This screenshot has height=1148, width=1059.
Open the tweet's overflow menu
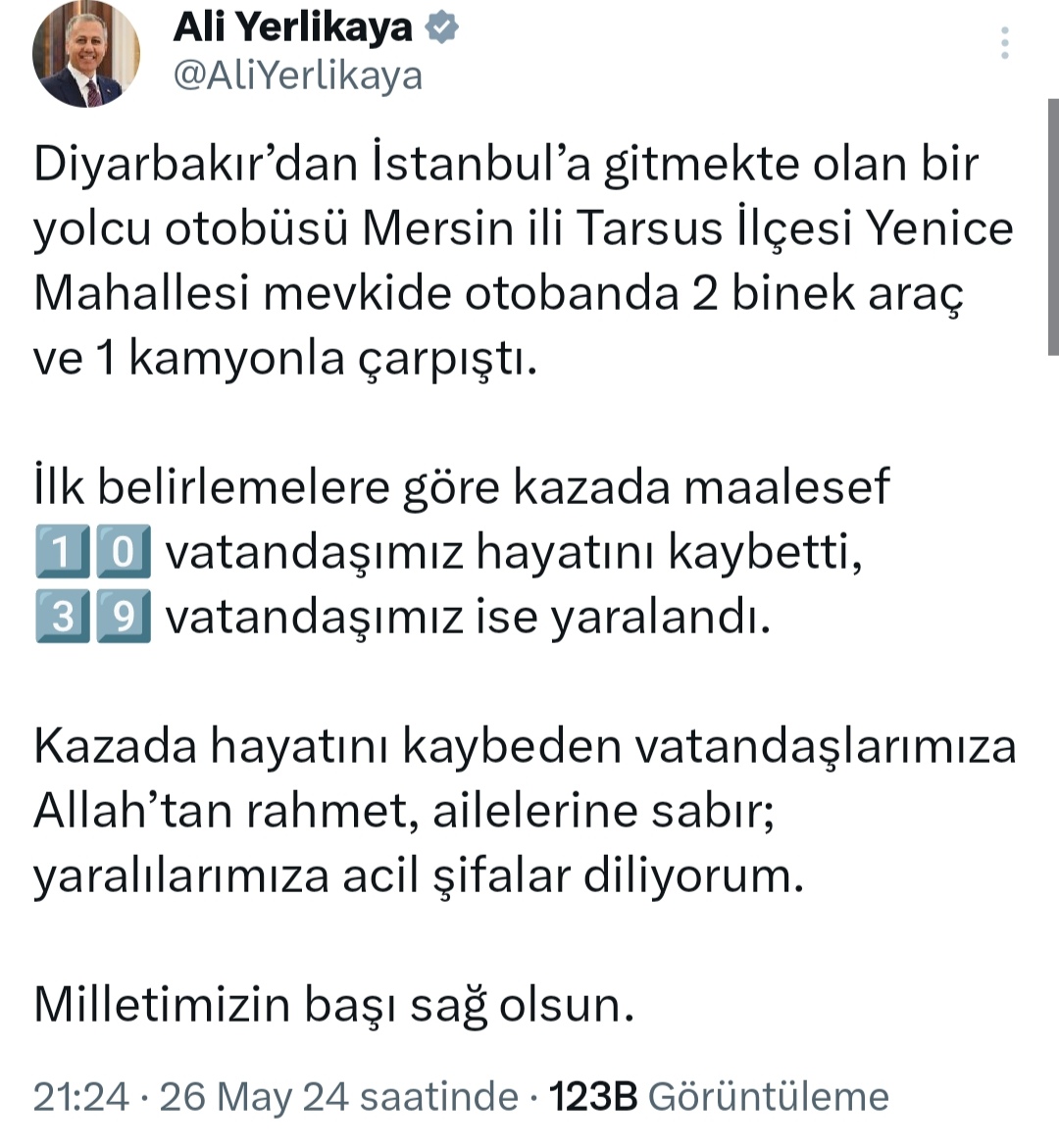[1004, 43]
